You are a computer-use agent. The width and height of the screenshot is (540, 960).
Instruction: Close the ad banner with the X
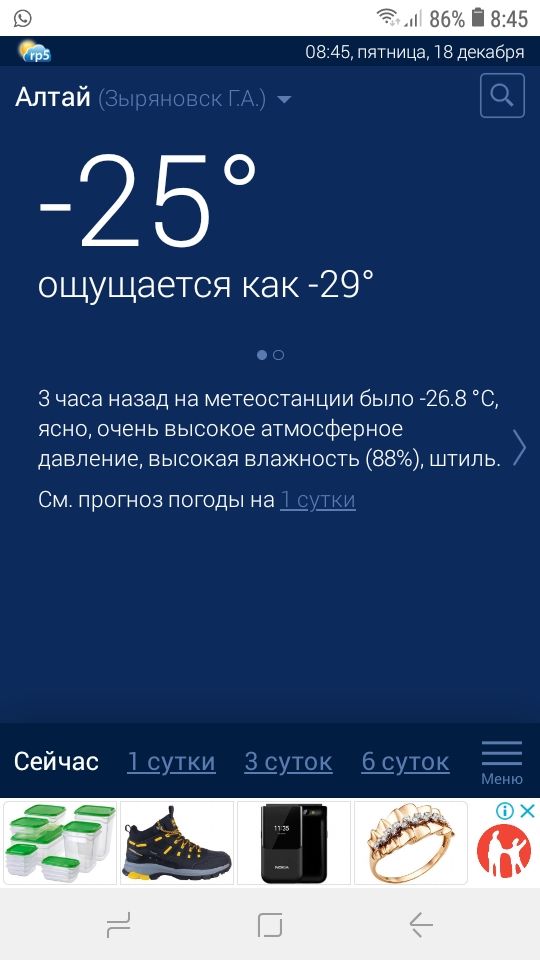pos(527,811)
